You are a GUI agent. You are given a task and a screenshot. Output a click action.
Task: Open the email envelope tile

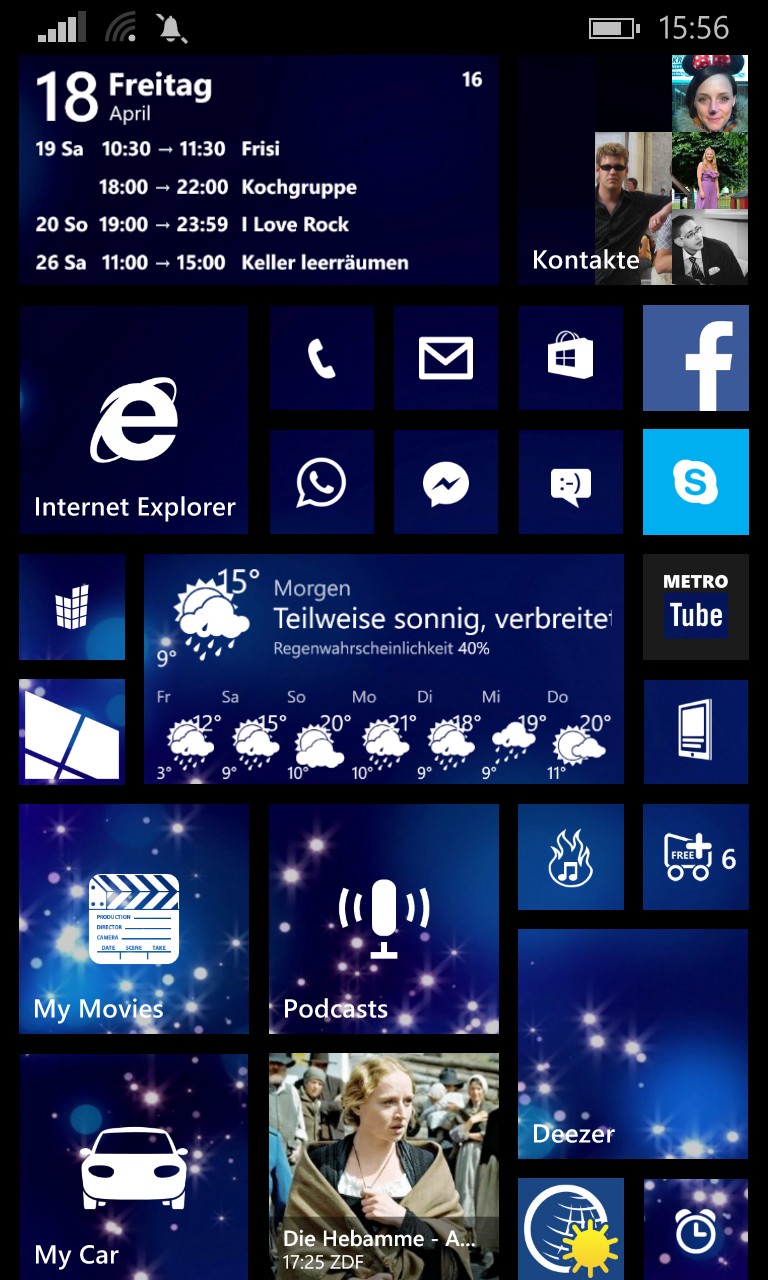[x=446, y=358]
